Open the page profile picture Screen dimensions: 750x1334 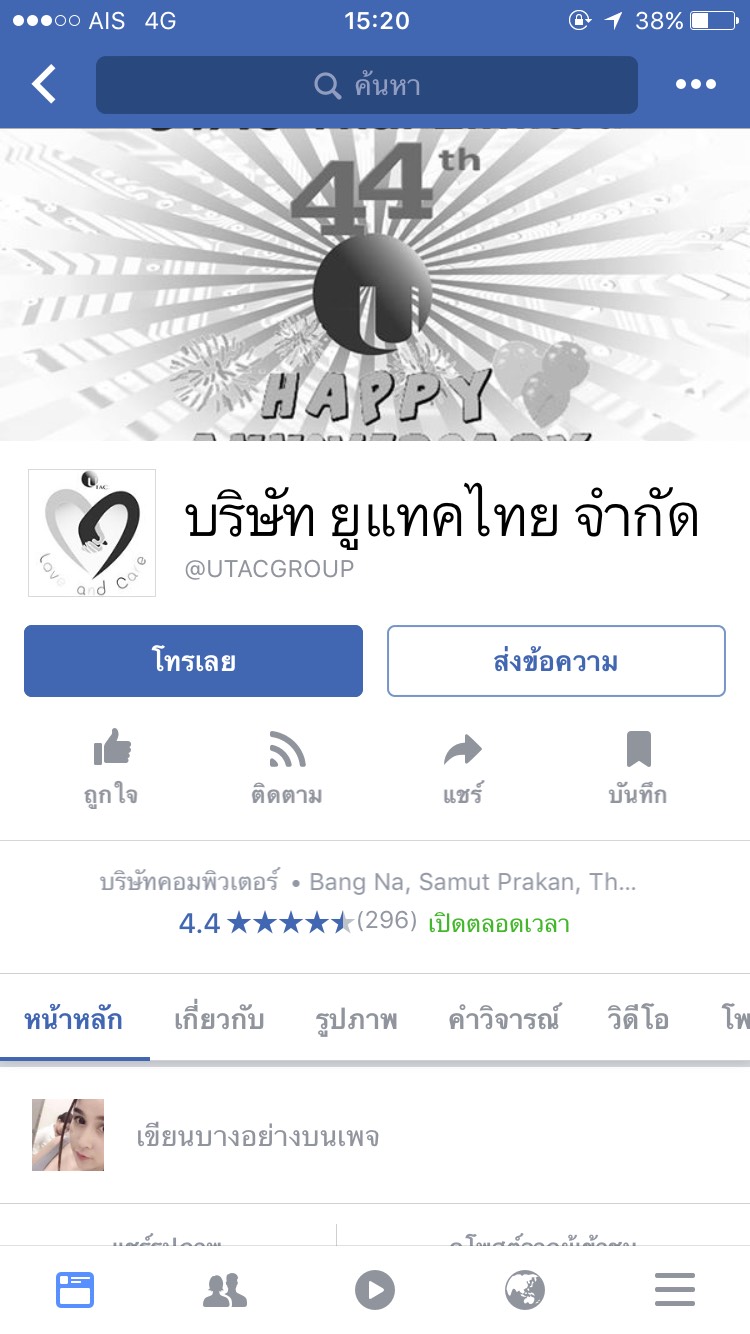[92, 533]
